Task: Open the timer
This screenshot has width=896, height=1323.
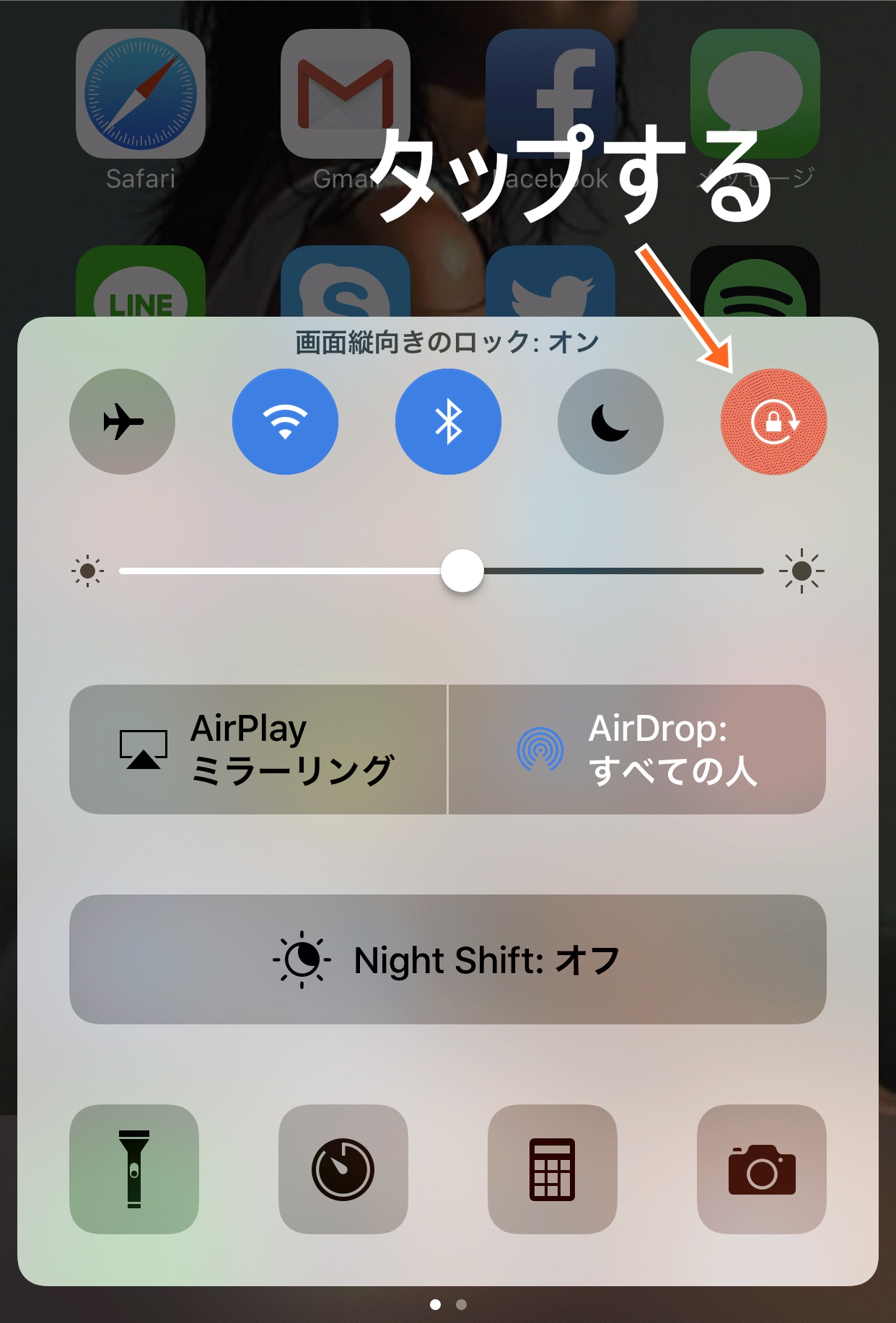Action: pos(343,1169)
